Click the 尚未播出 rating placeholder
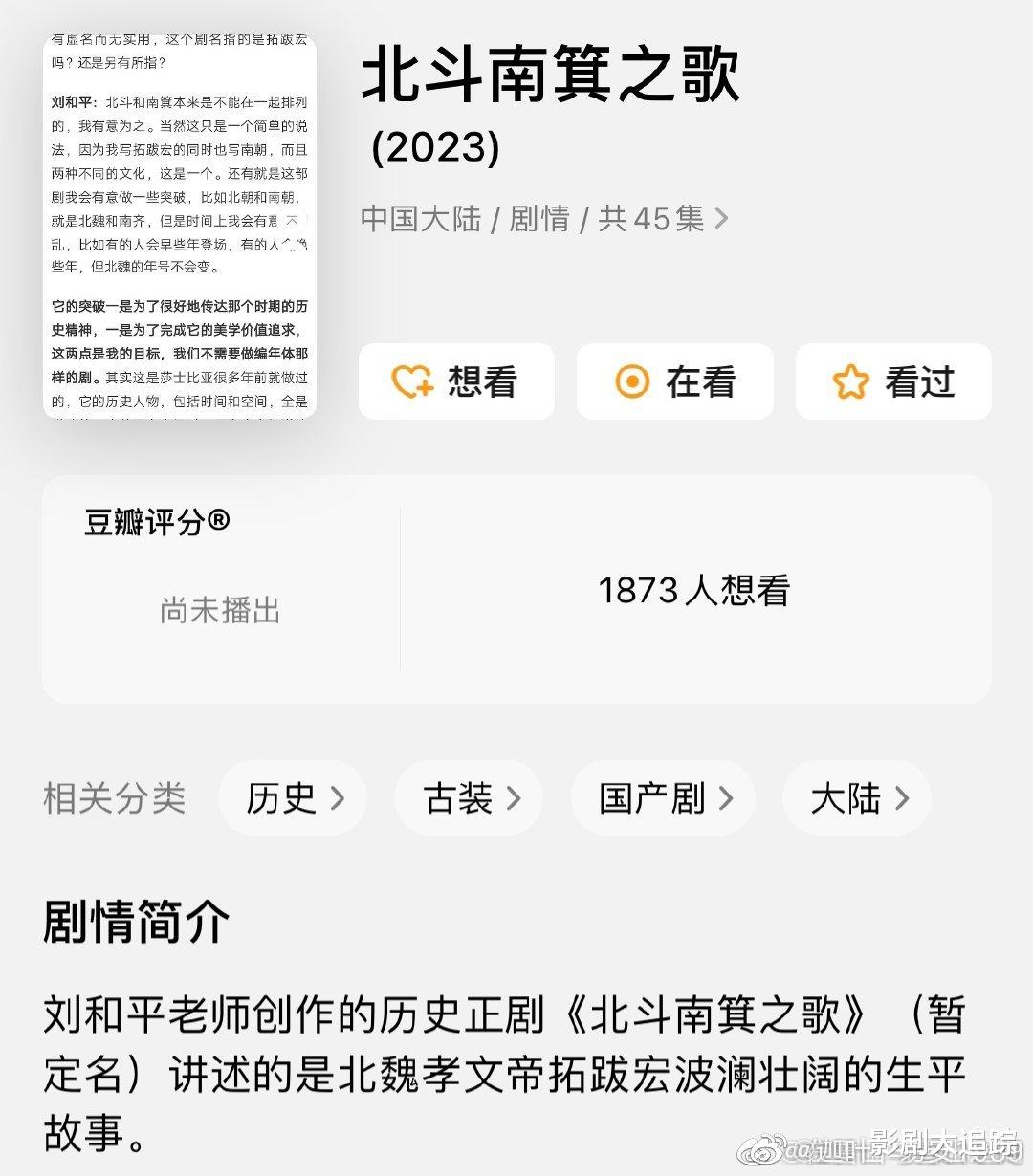 (x=219, y=611)
